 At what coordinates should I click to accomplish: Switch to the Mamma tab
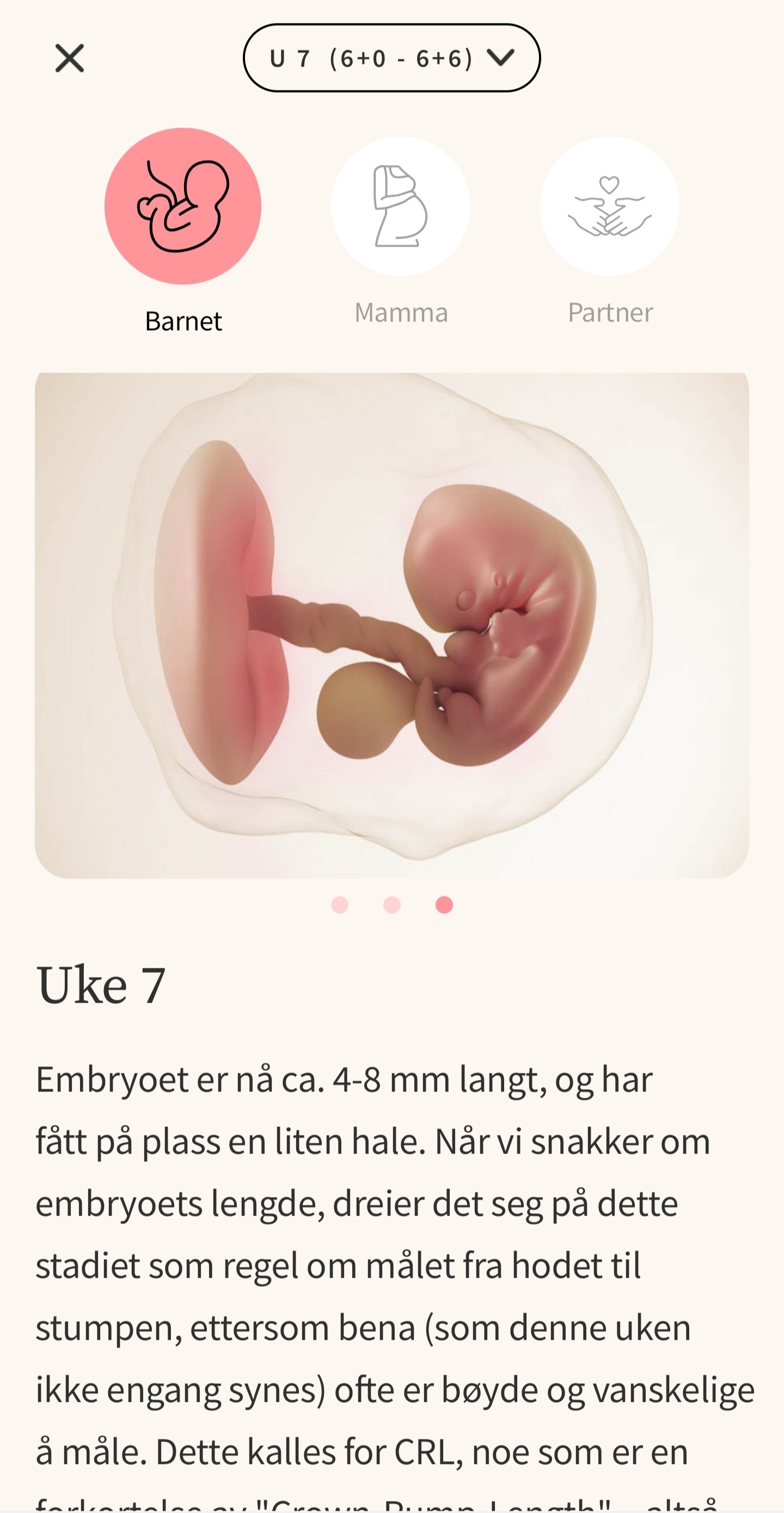(401, 207)
